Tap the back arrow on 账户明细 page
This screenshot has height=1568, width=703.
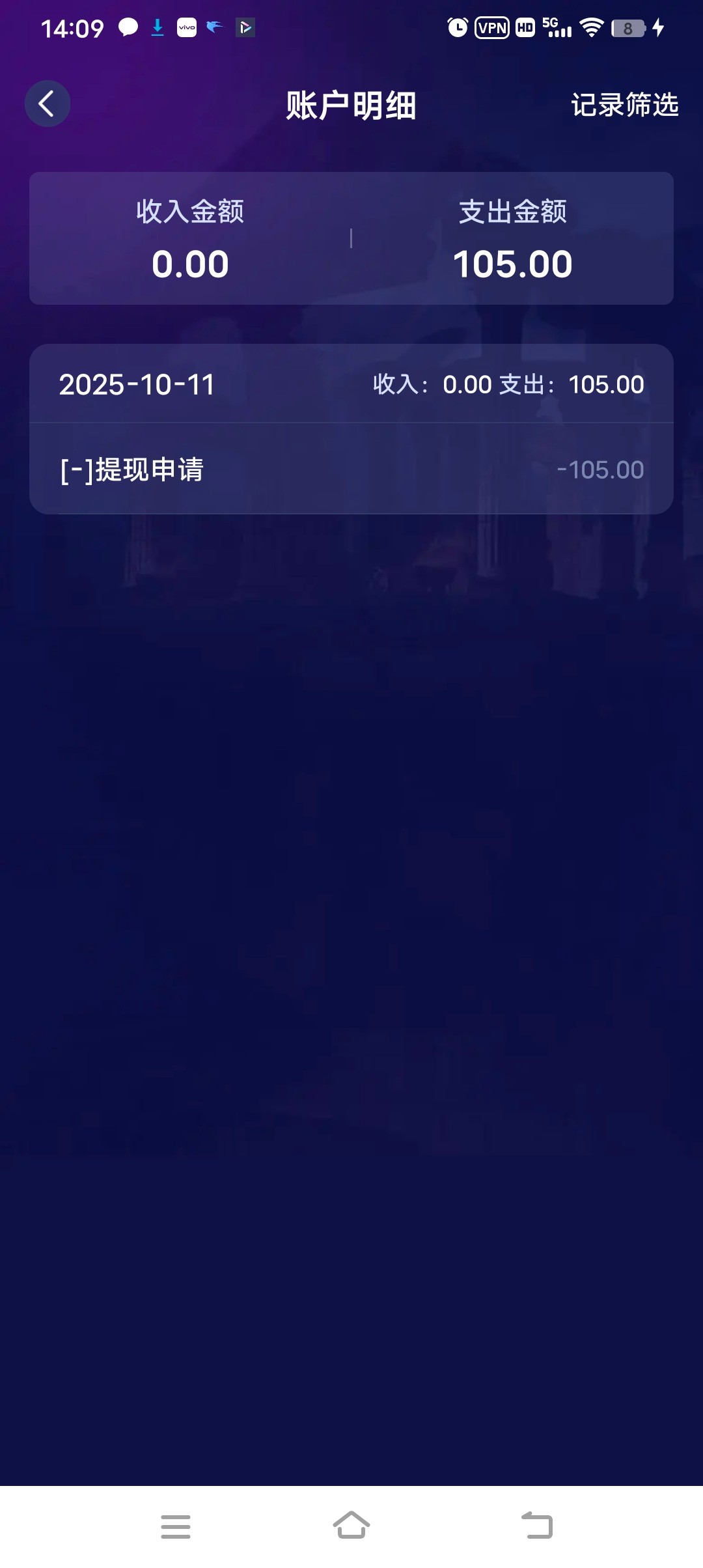[47, 104]
